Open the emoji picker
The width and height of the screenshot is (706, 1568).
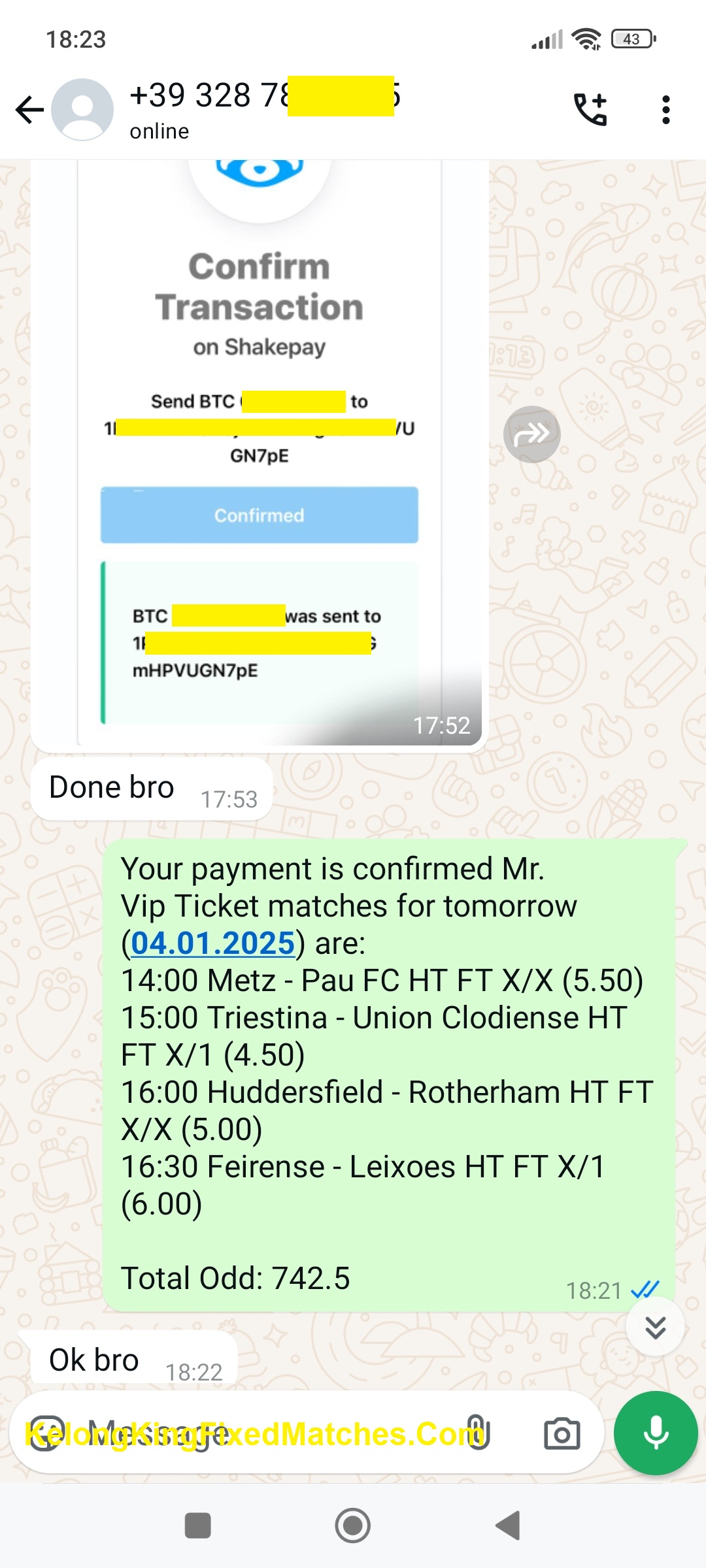47,1433
